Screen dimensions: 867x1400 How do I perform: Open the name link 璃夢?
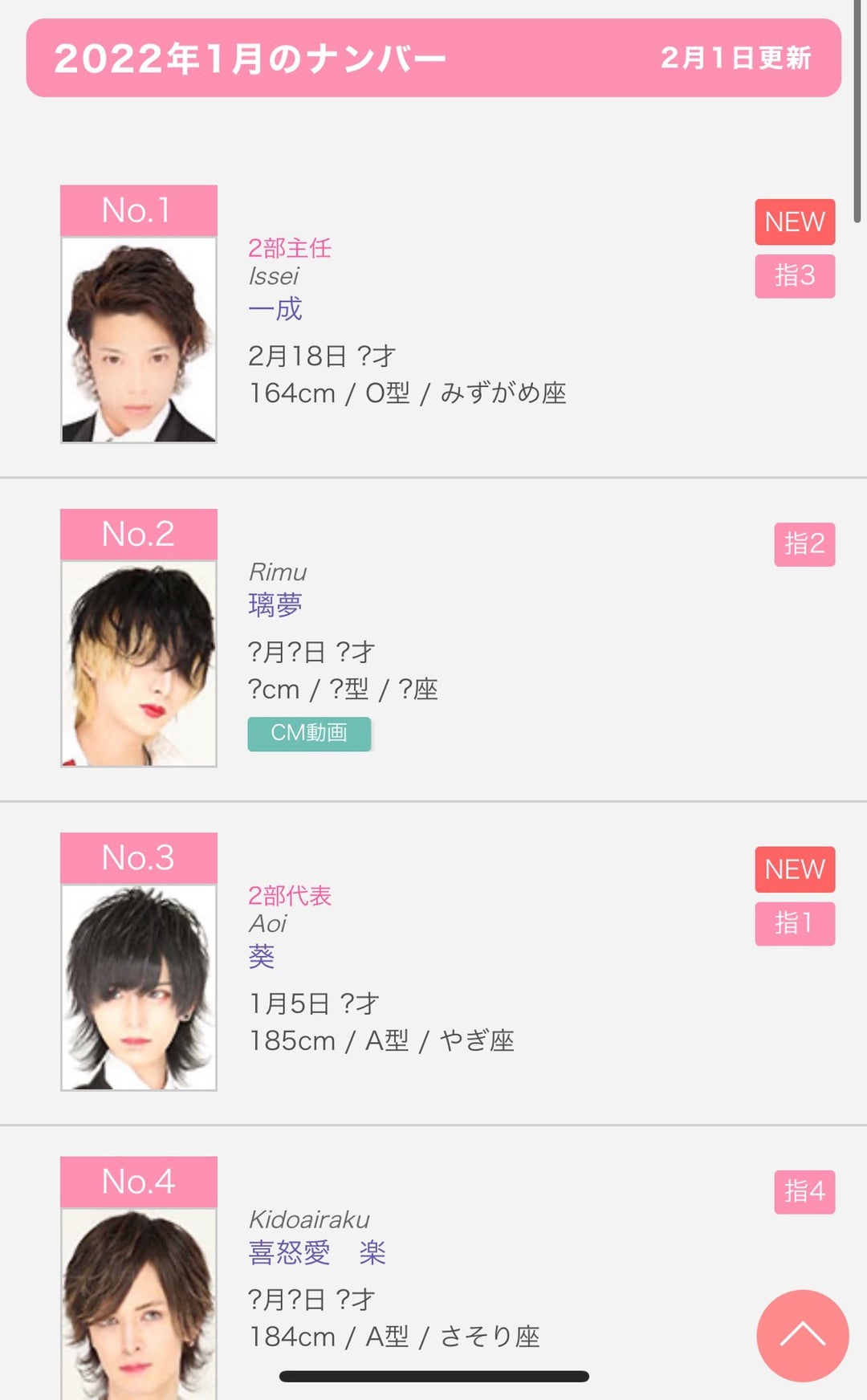pyautogui.click(x=275, y=604)
